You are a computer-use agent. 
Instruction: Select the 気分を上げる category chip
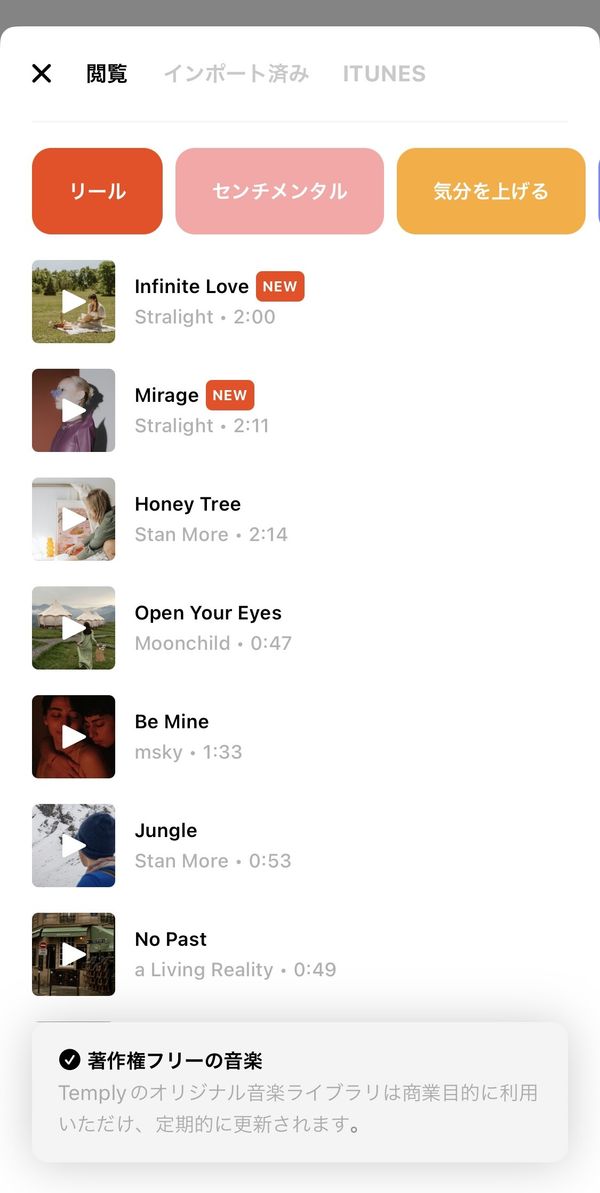click(491, 191)
